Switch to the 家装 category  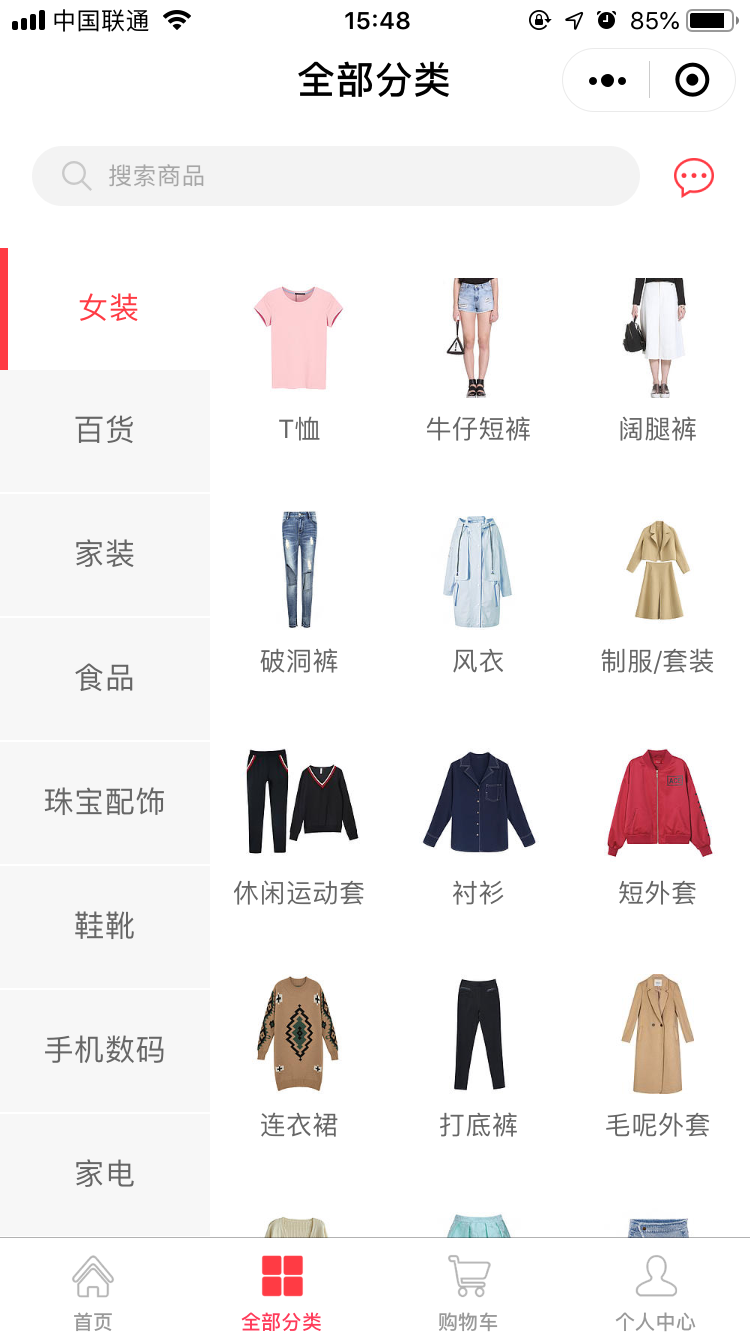click(x=105, y=555)
